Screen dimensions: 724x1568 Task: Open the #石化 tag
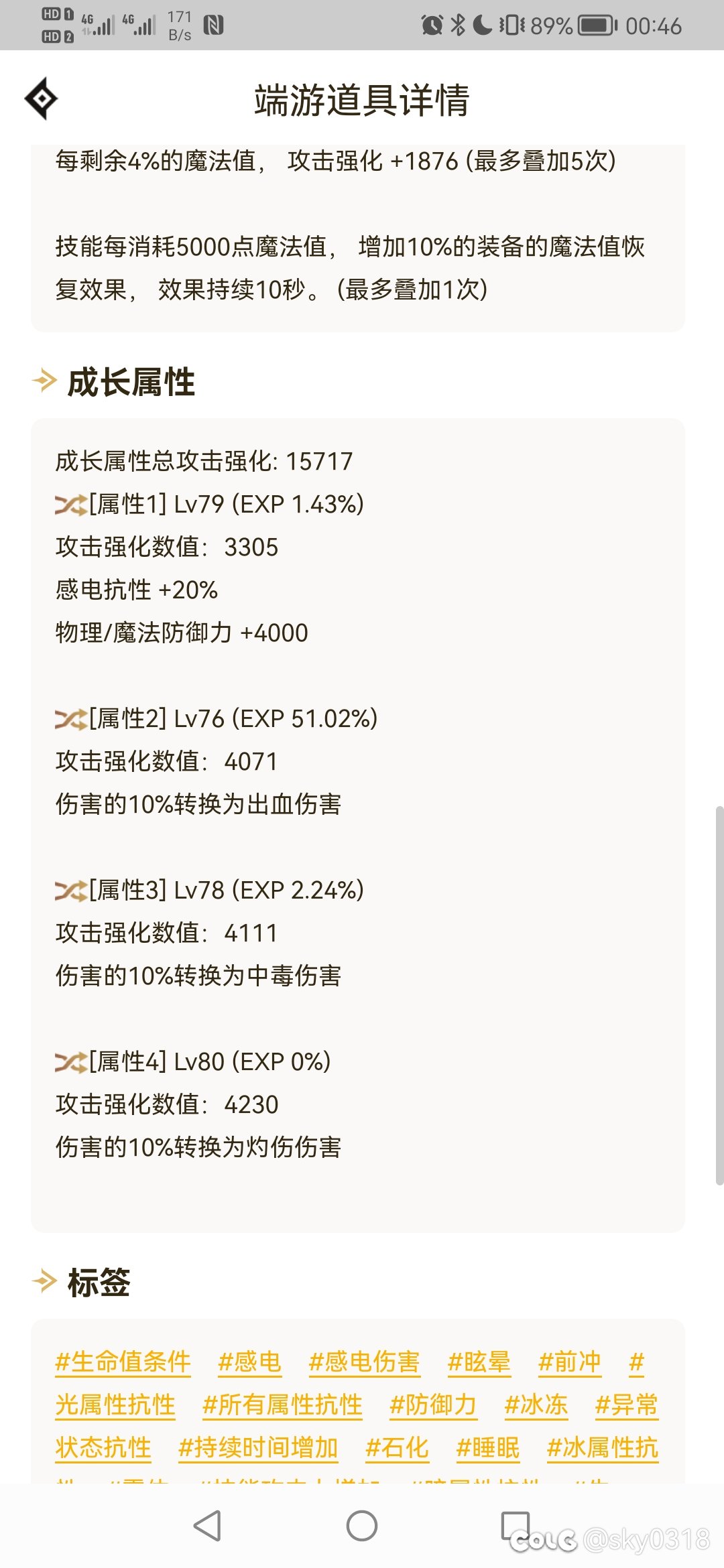point(397,1448)
